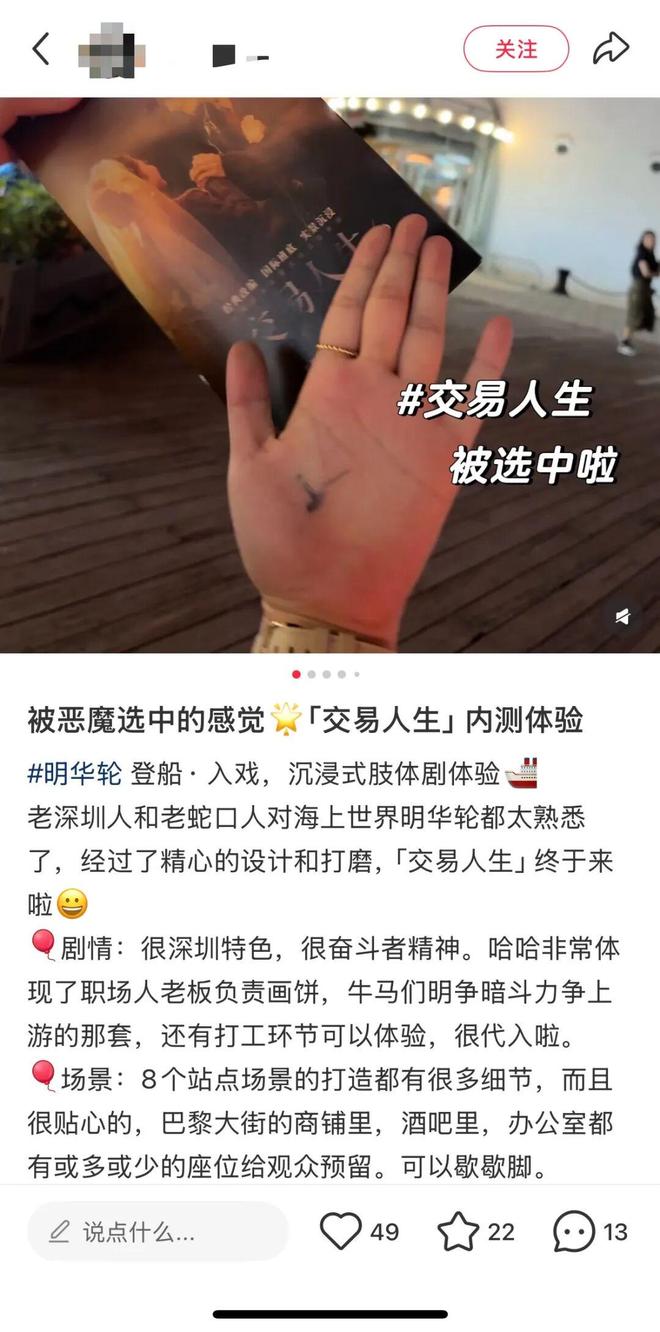Go back using the top-left arrow
The width and height of the screenshot is (660, 1332).
click(x=41, y=49)
